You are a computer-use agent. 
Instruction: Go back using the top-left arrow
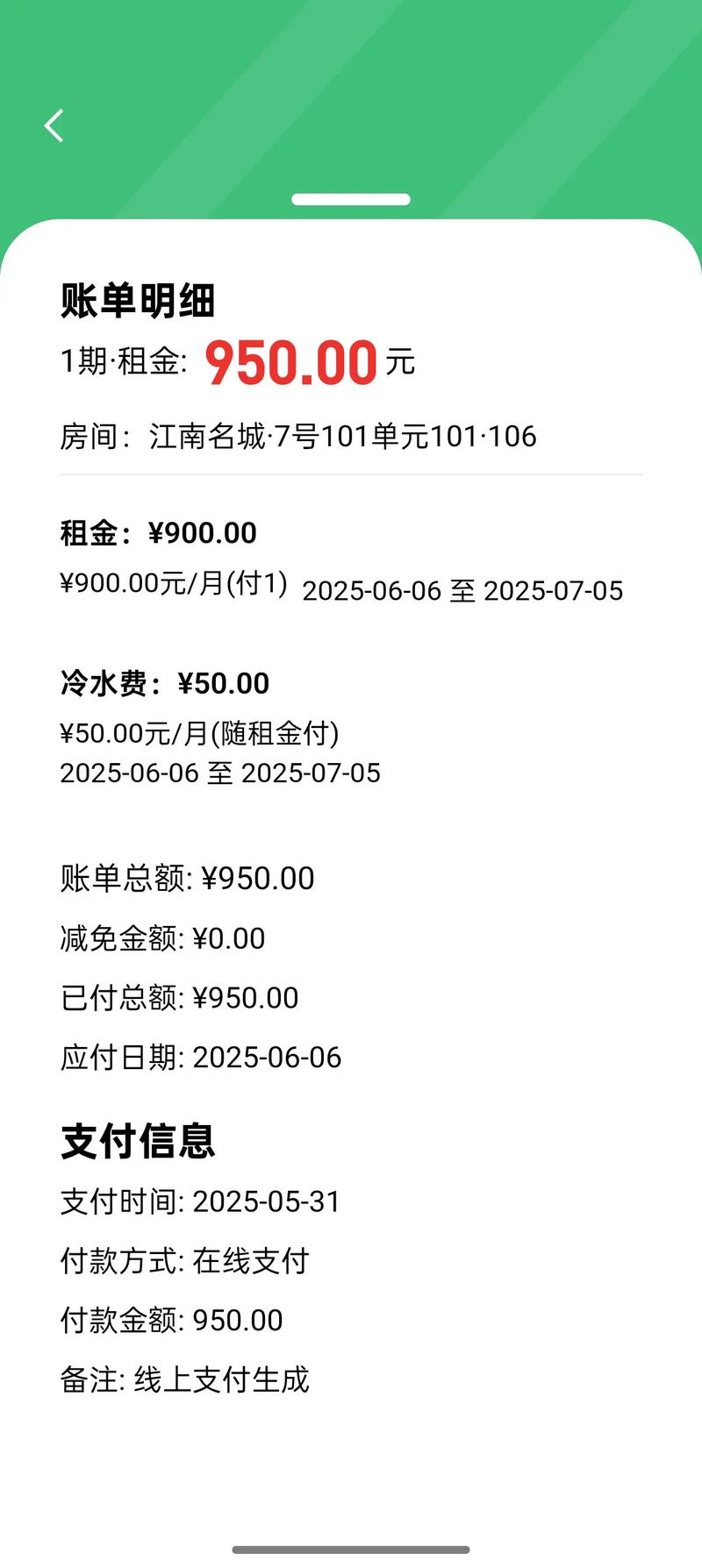[x=54, y=126]
